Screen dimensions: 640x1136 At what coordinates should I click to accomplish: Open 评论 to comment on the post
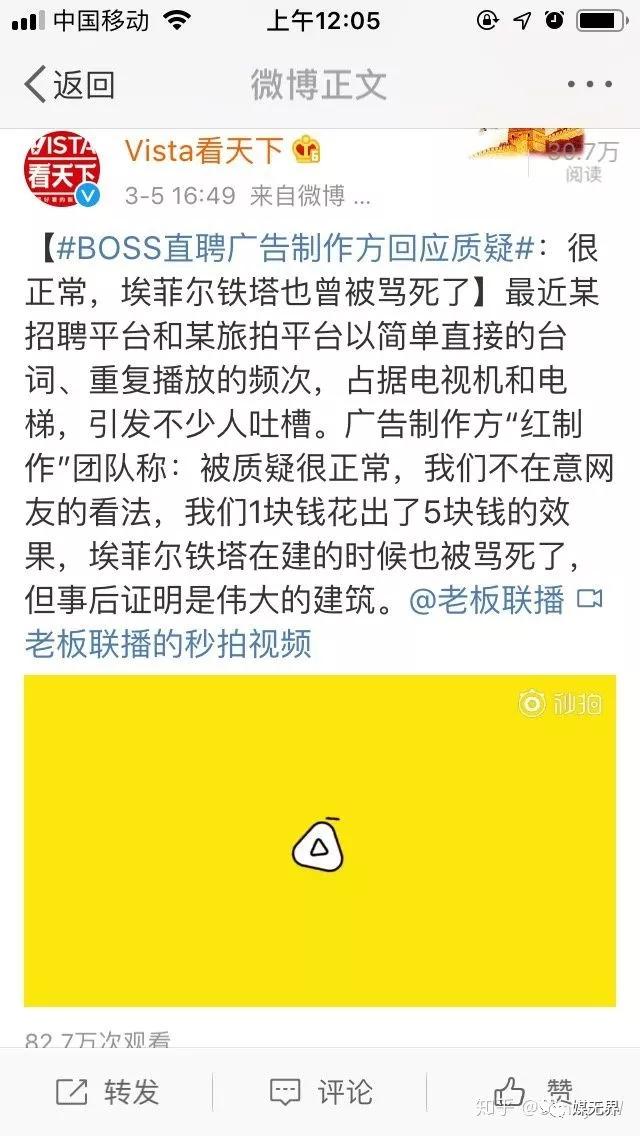321,1092
